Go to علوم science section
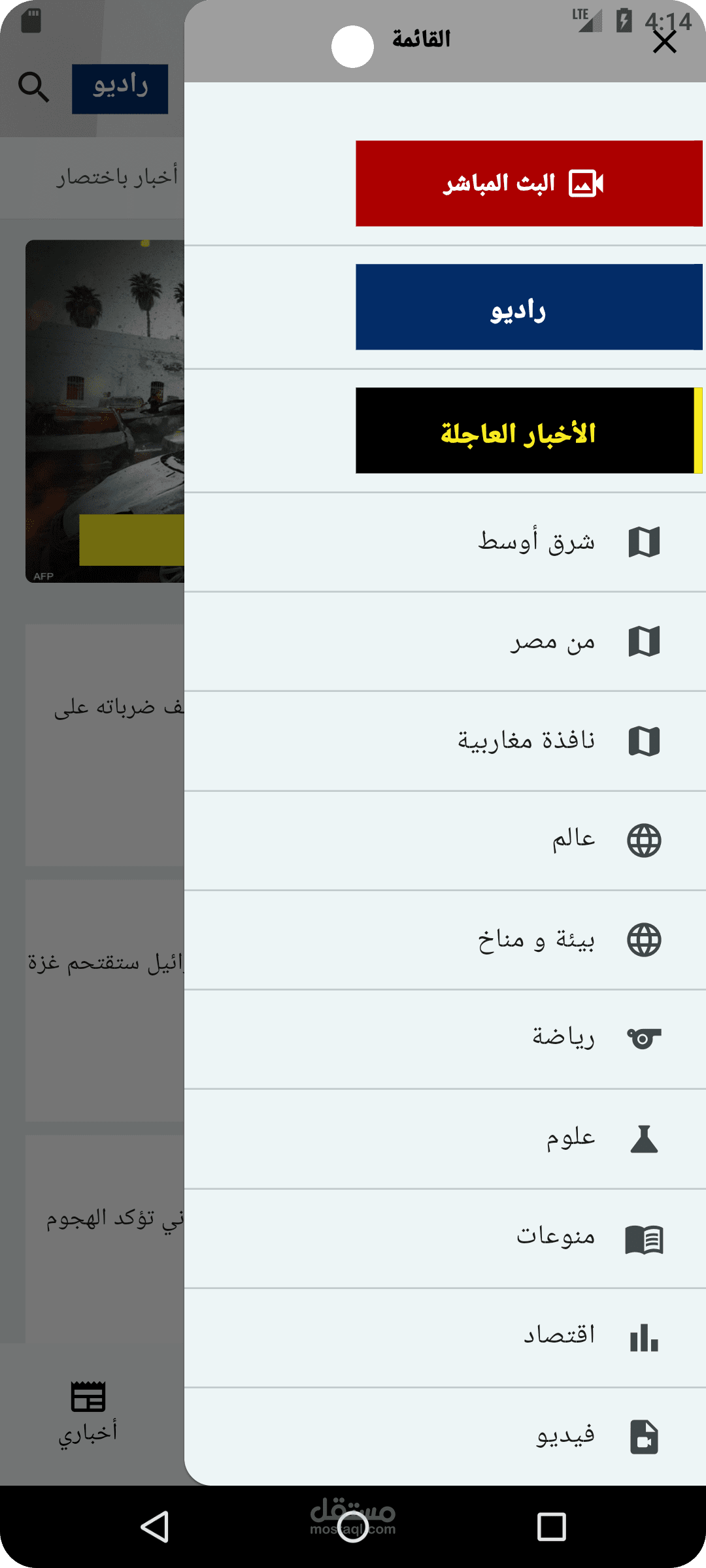 pyautogui.click(x=445, y=1139)
